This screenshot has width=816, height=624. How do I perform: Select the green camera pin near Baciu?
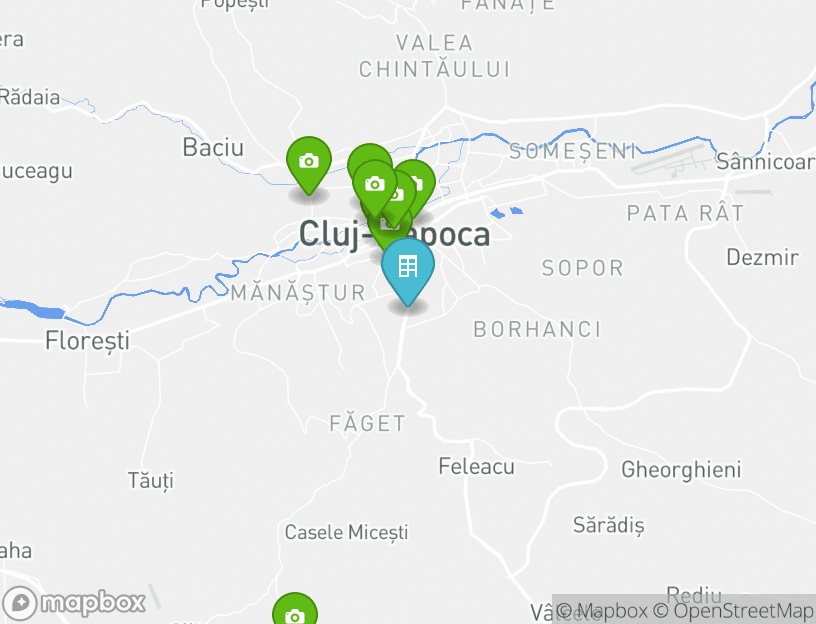(x=308, y=161)
